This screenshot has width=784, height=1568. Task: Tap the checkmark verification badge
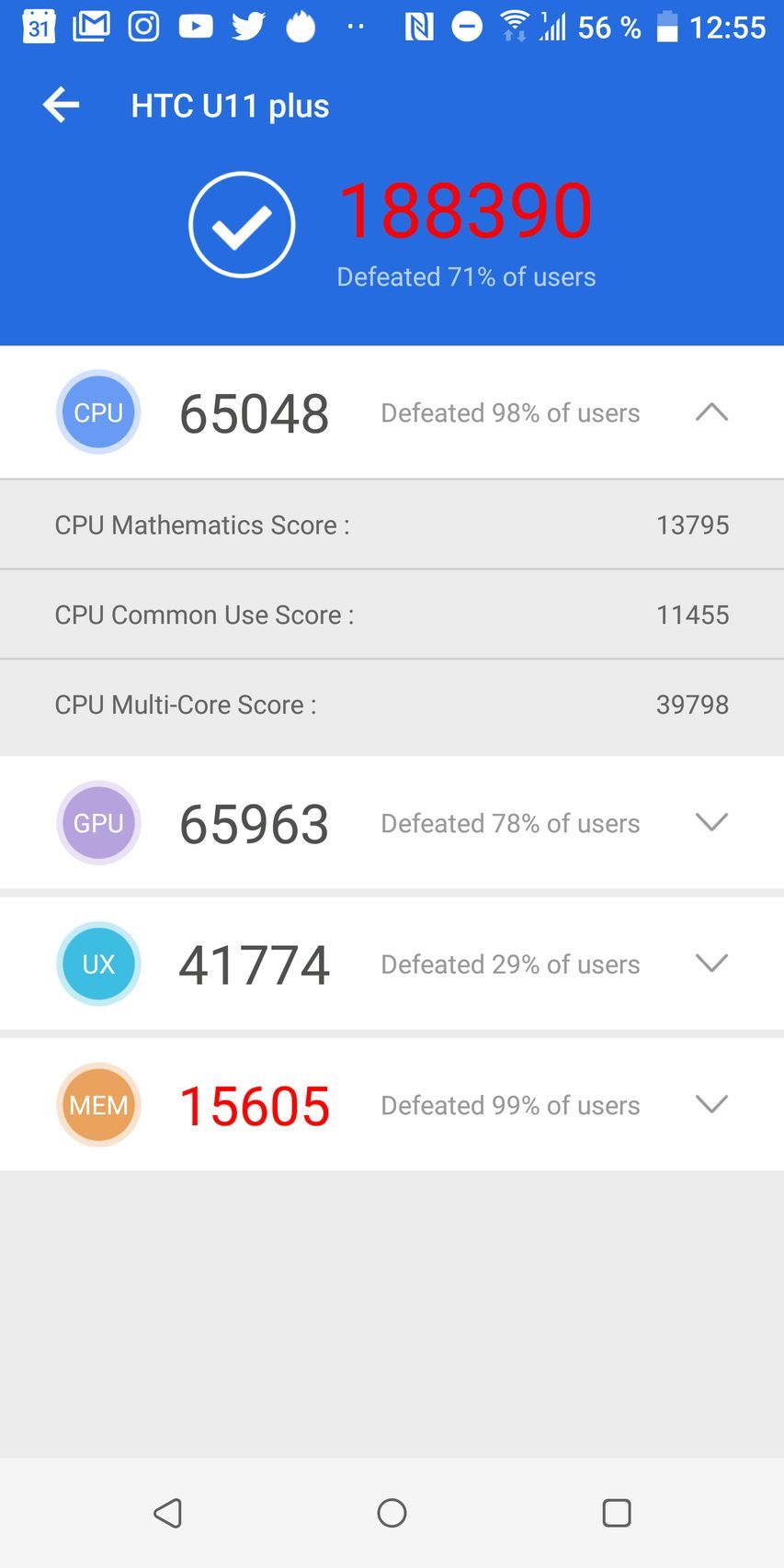click(241, 224)
